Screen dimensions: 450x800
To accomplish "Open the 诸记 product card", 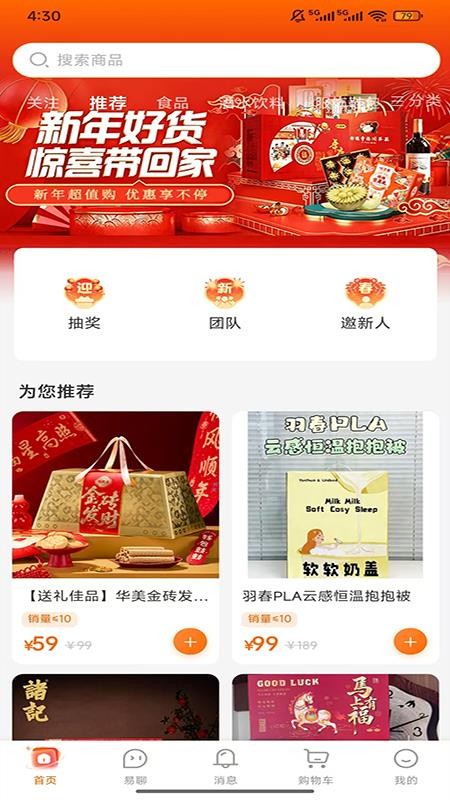I will (x=116, y=707).
